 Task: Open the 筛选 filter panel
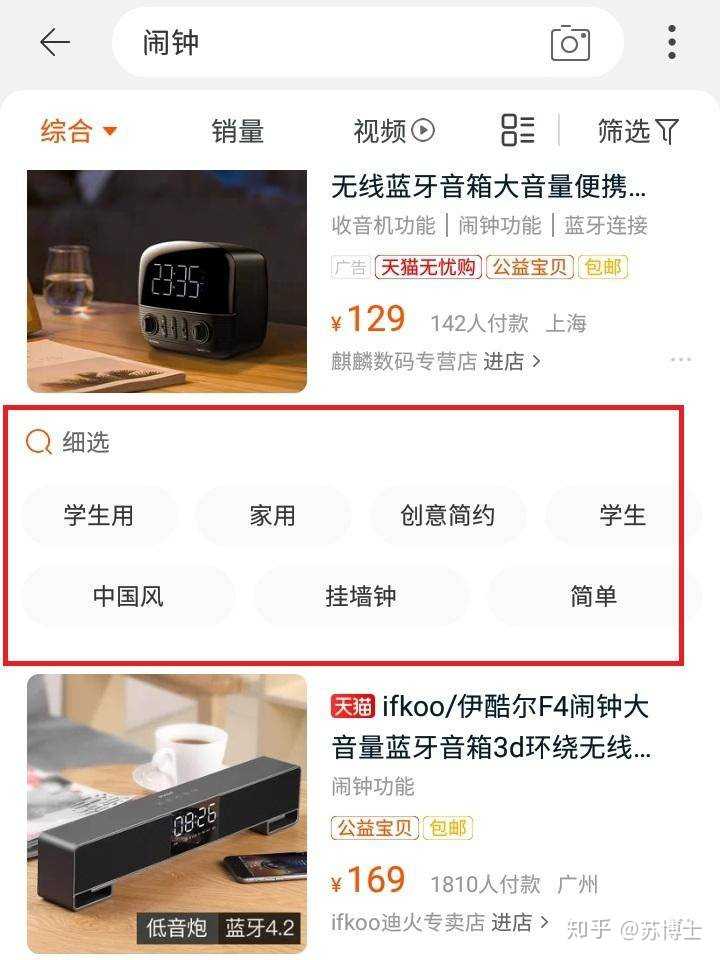pos(638,131)
